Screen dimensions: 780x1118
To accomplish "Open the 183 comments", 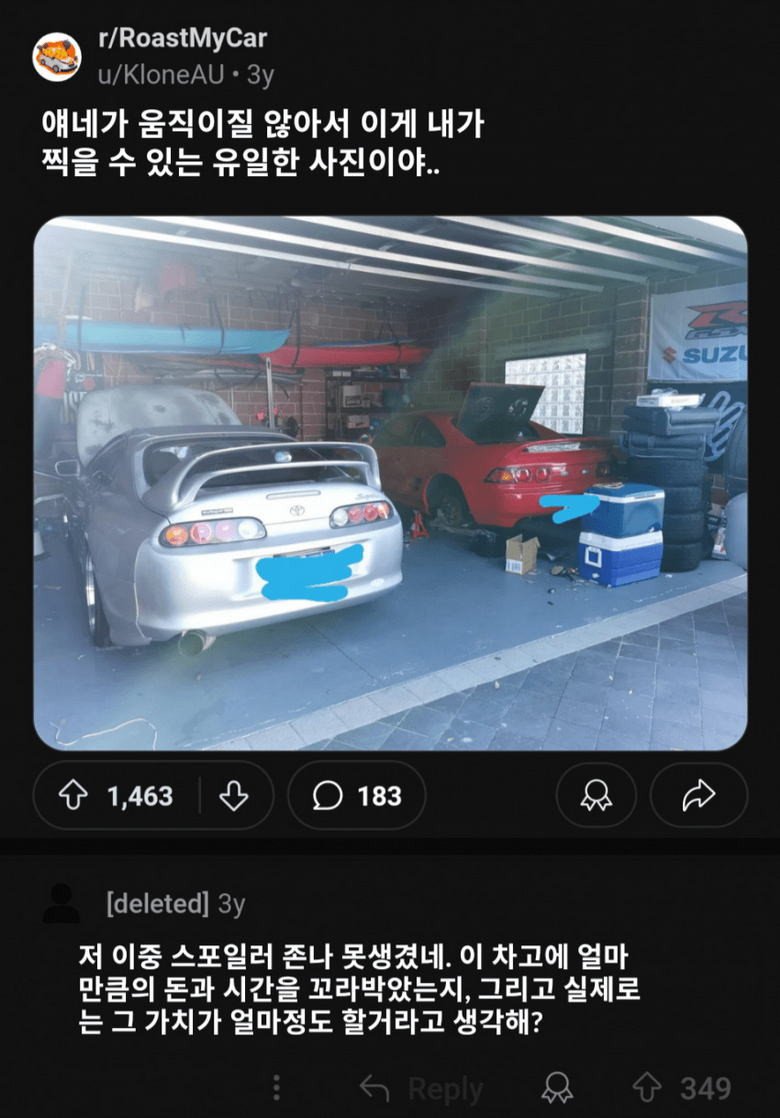I will [x=357, y=796].
